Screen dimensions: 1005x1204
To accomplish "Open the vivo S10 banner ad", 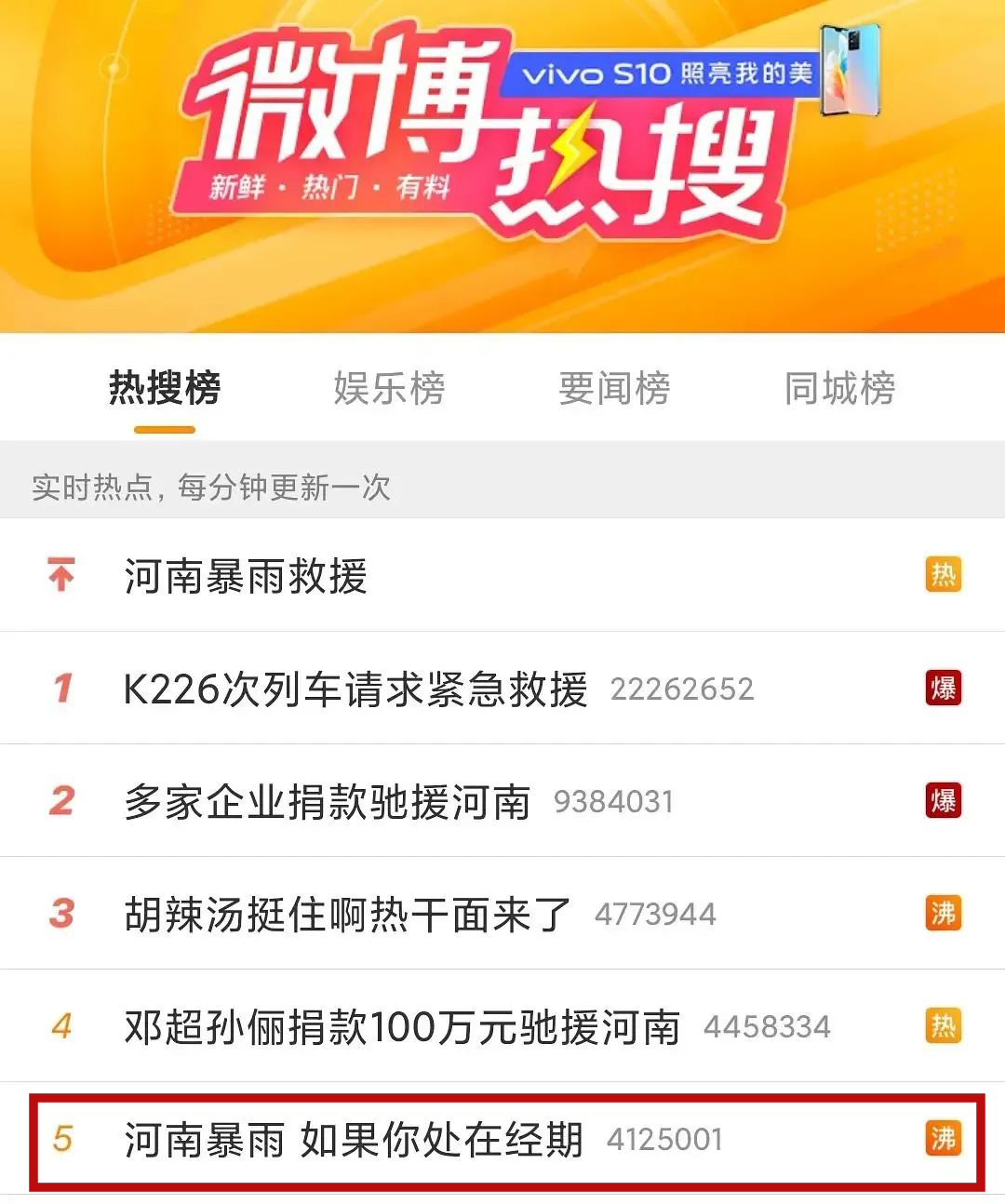I will point(689,74).
